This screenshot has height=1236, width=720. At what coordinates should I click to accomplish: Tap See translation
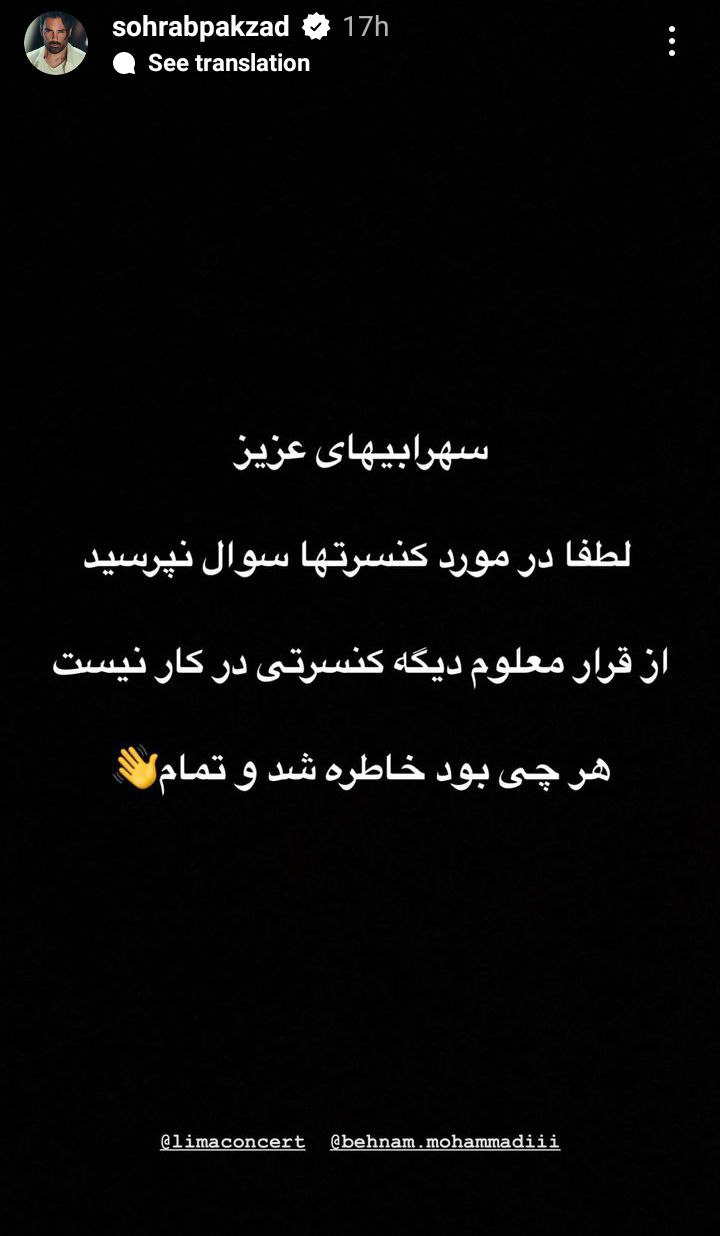[x=228, y=63]
